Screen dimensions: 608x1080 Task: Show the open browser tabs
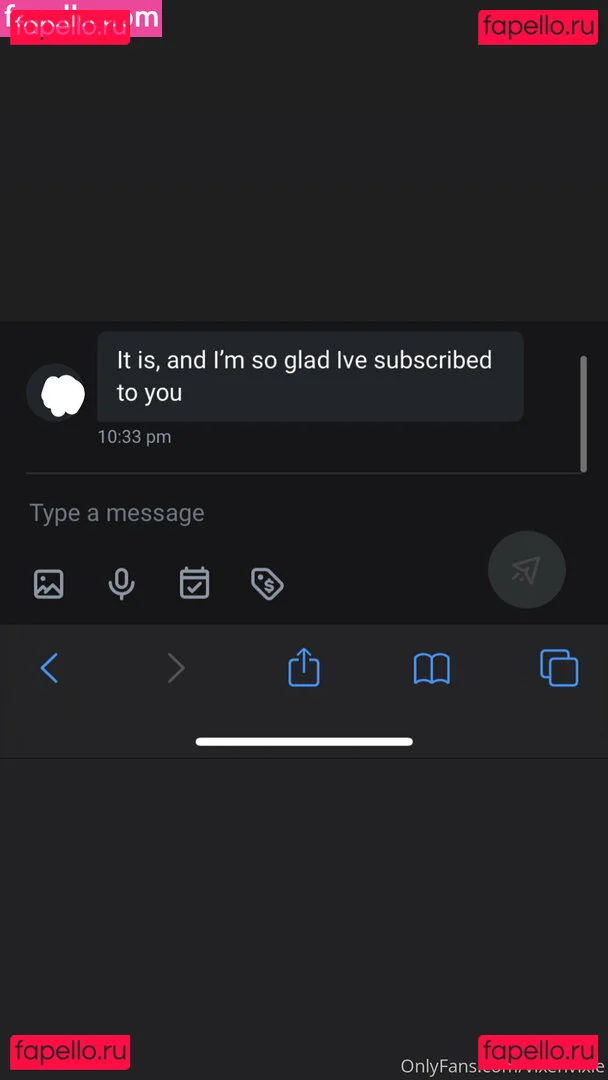pos(559,667)
